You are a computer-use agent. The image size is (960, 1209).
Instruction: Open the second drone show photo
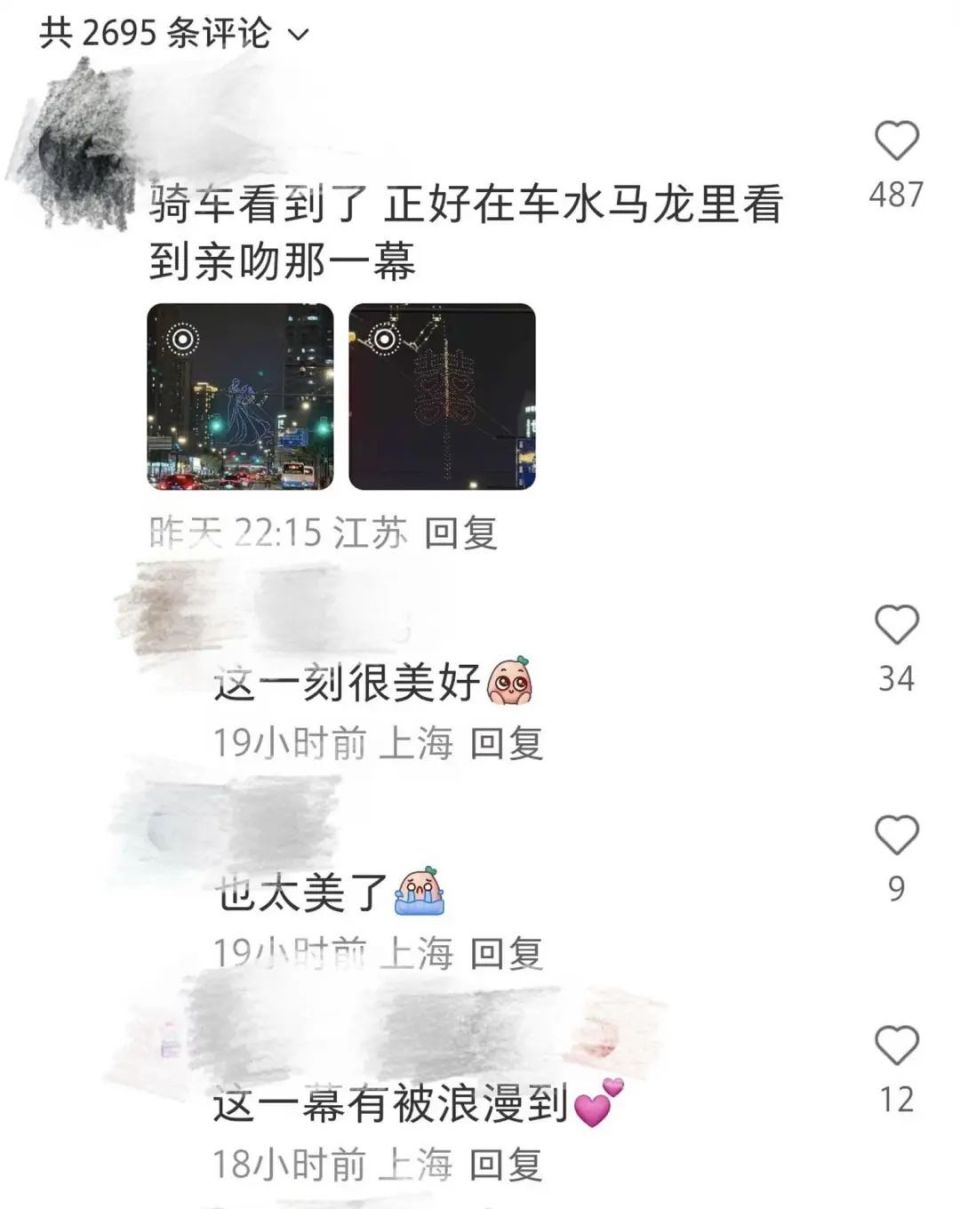tap(443, 398)
